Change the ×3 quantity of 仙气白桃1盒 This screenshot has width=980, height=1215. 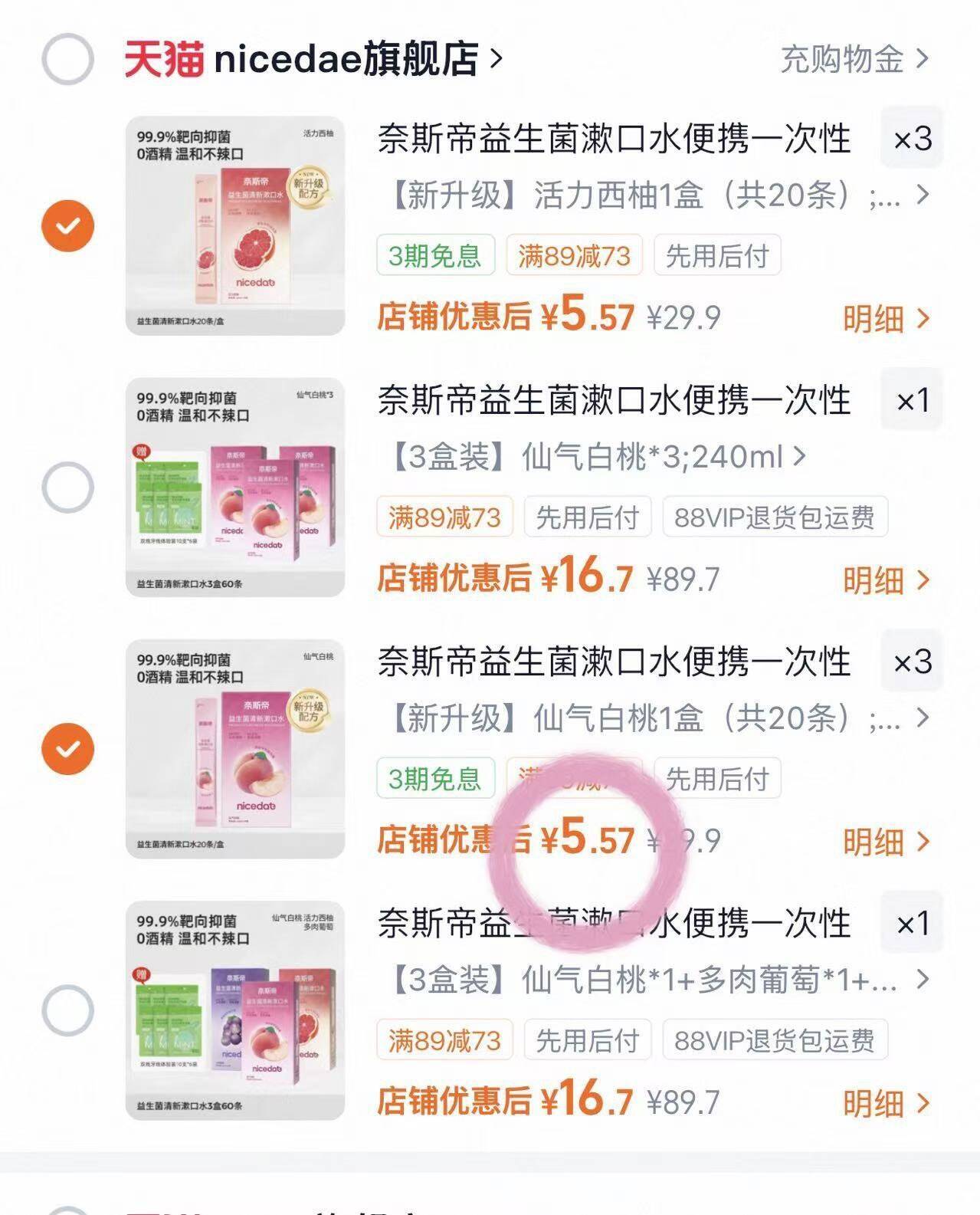(x=913, y=662)
